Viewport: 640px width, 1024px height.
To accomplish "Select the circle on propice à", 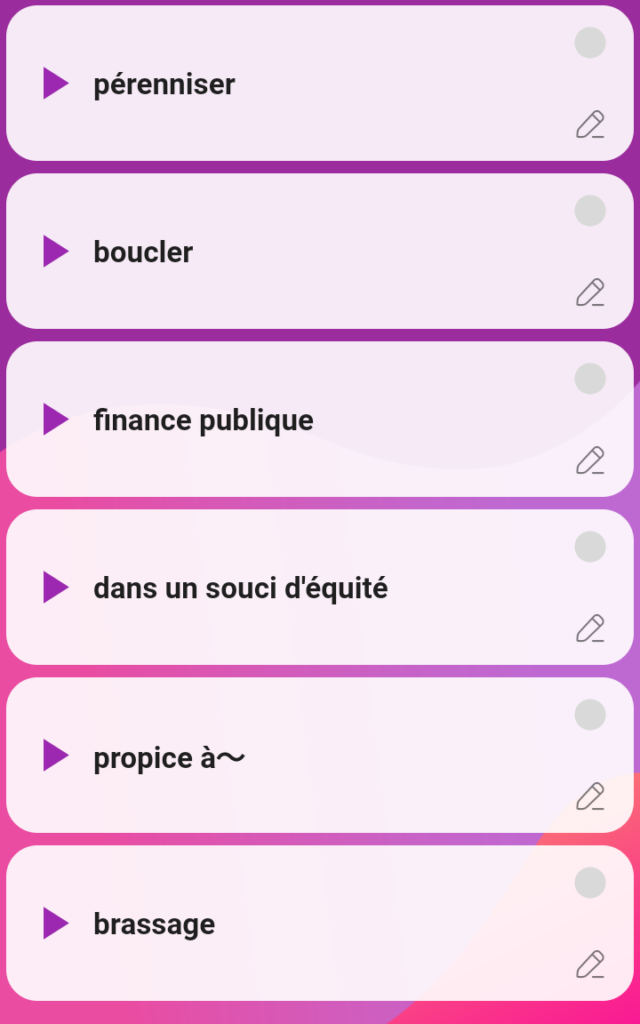I will pyautogui.click(x=590, y=714).
